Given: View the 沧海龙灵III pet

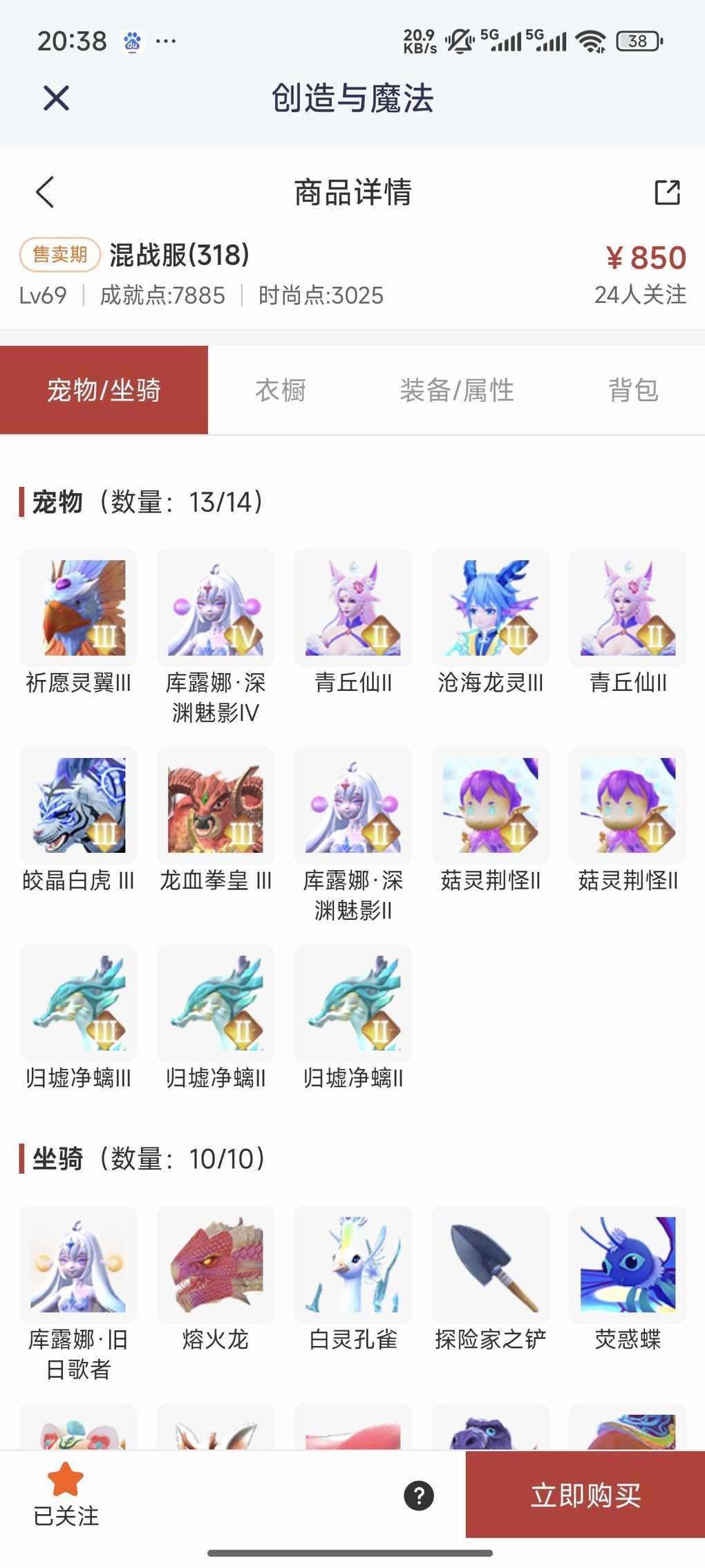Looking at the screenshot, I should [x=490, y=608].
